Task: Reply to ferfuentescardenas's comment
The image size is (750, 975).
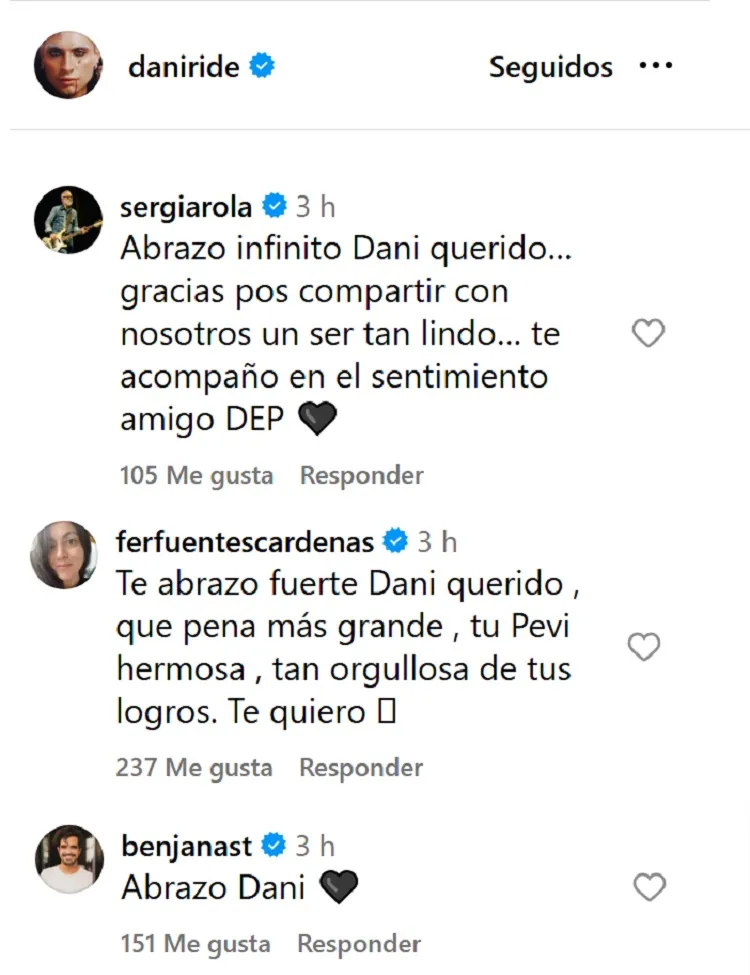Action: click(361, 768)
